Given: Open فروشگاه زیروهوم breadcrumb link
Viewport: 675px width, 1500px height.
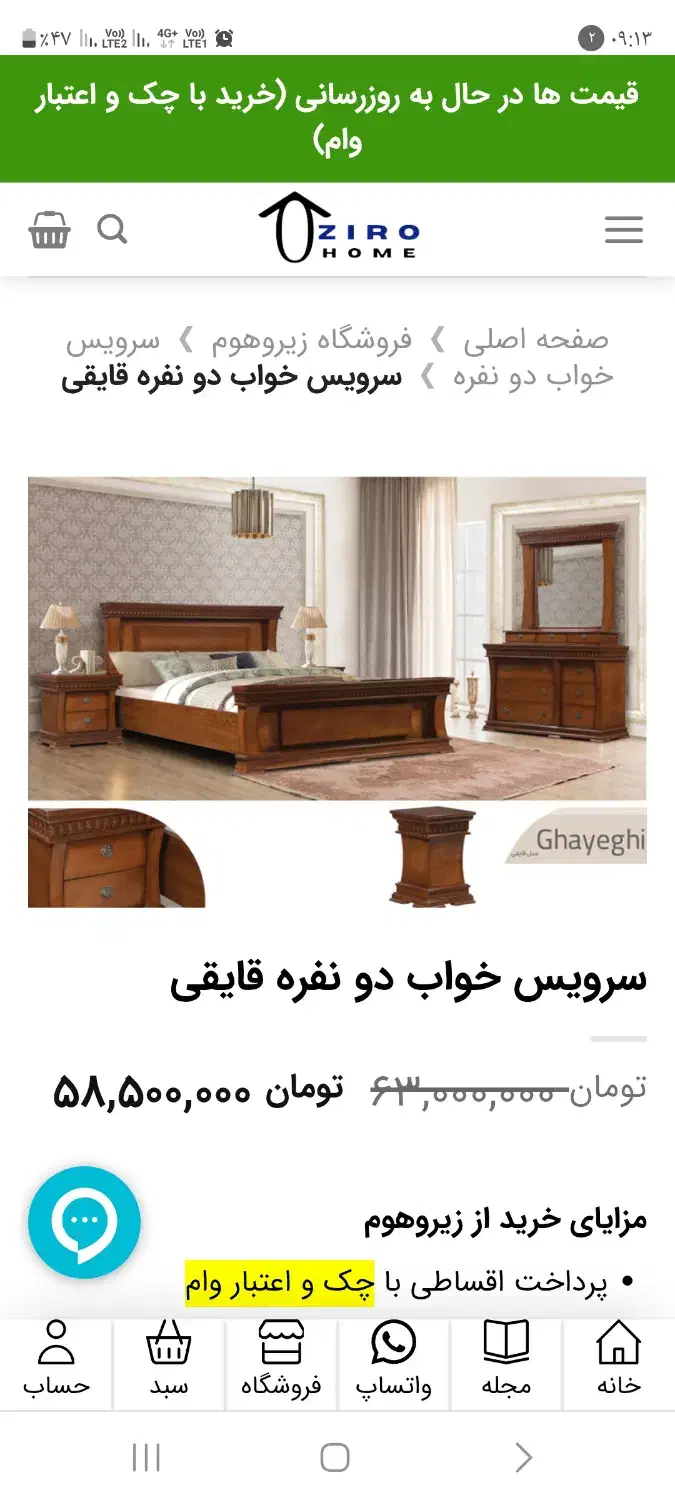Looking at the screenshot, I should click(311, 340).
